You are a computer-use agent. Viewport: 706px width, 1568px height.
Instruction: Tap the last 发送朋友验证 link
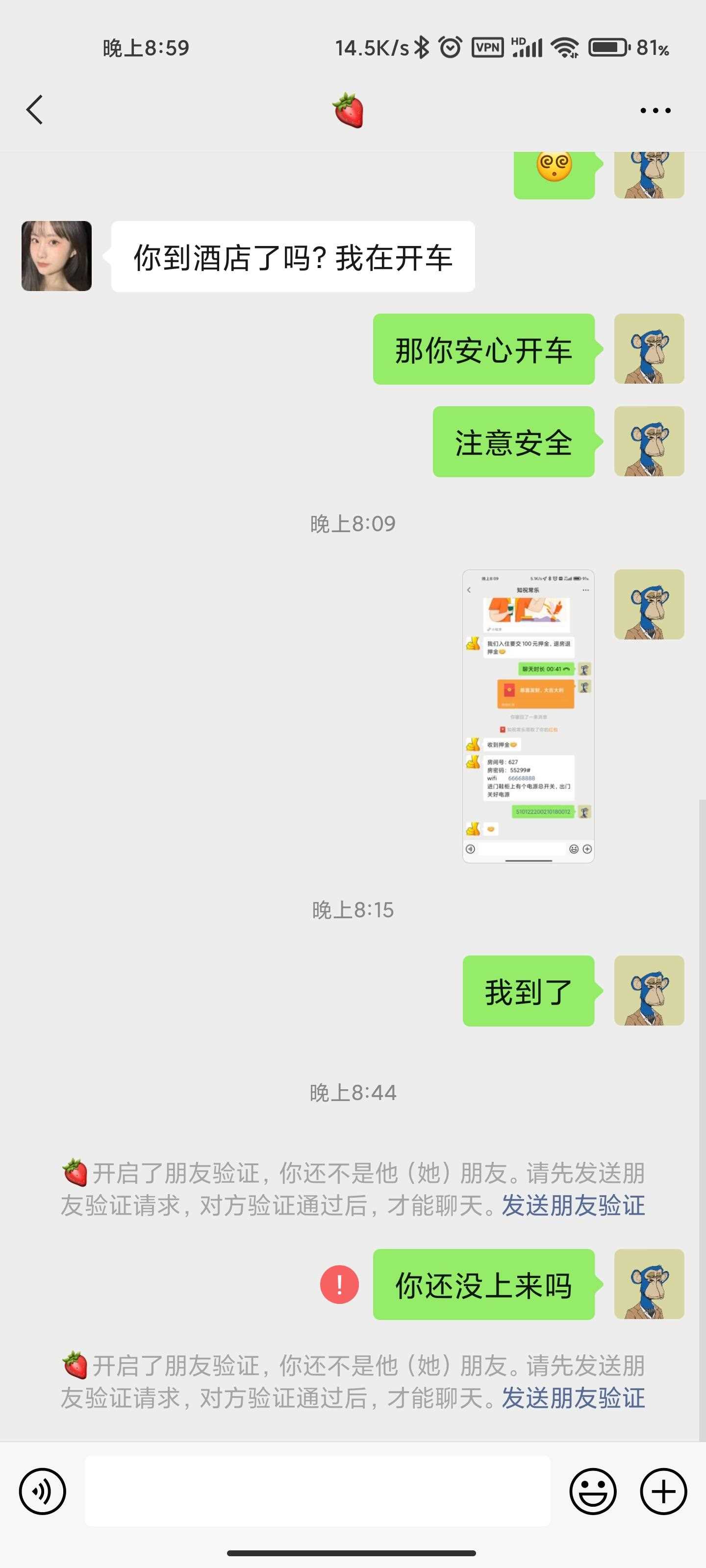[573, 1398]
